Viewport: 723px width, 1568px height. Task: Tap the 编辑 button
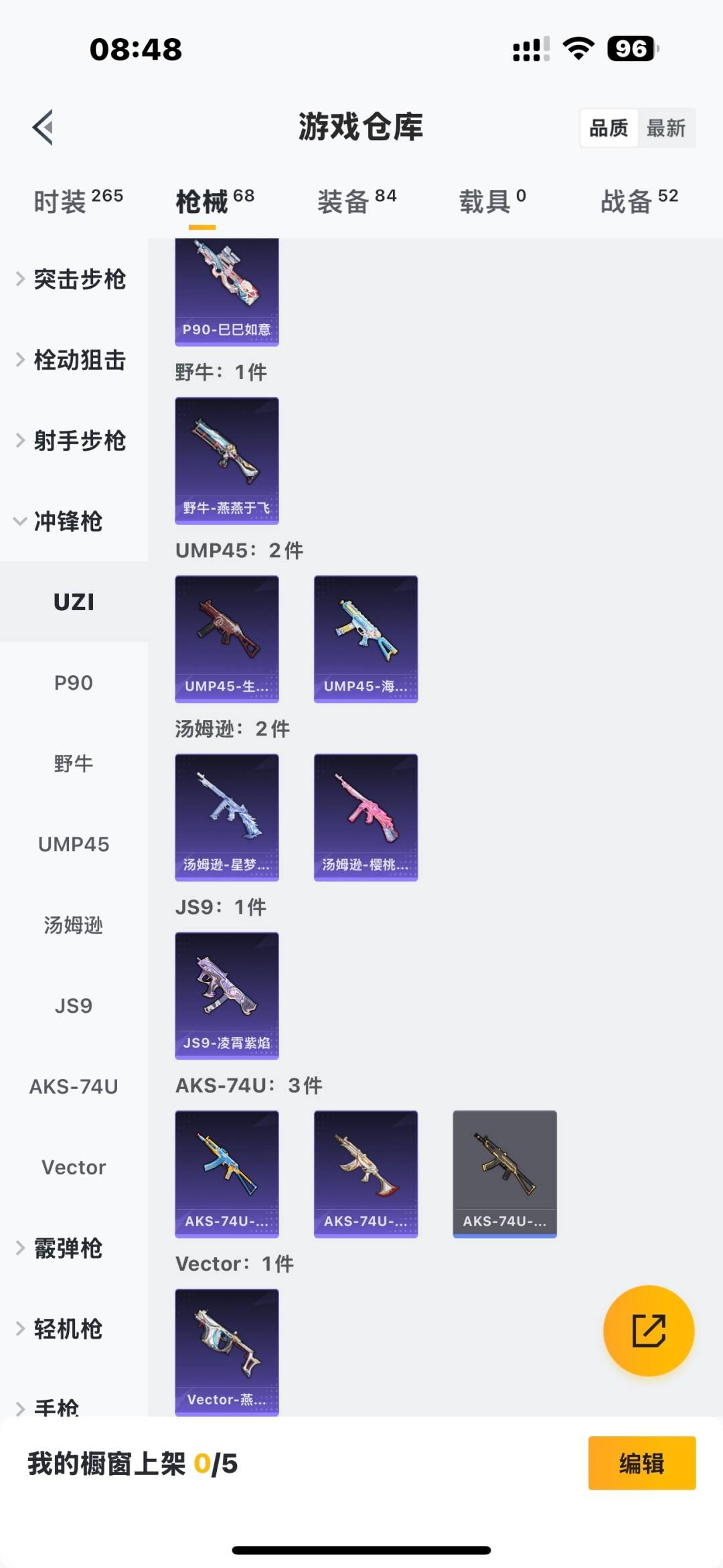(641, 1463)
